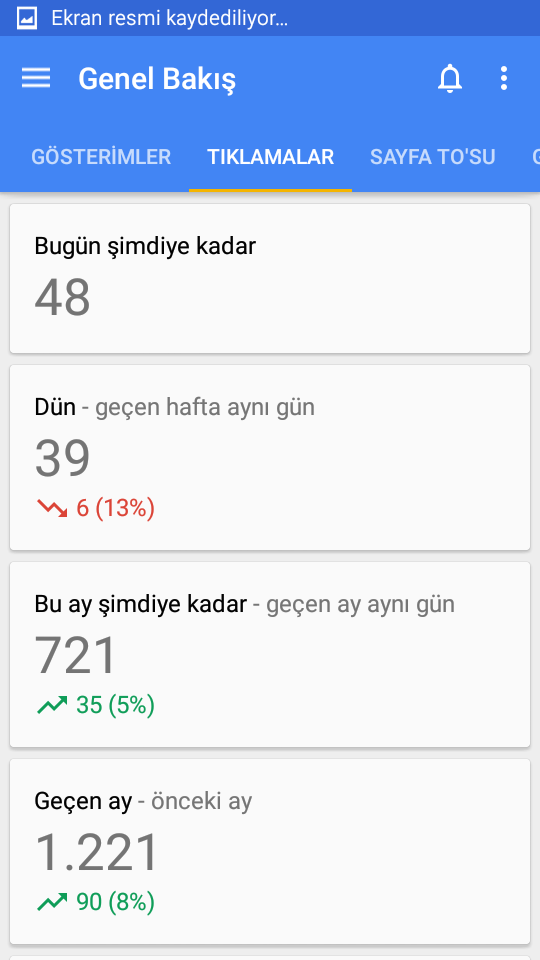This screenshot has width=540, height=960.
Task: Open the Bugün şimdiye kadar card
Action: point(270,279)
